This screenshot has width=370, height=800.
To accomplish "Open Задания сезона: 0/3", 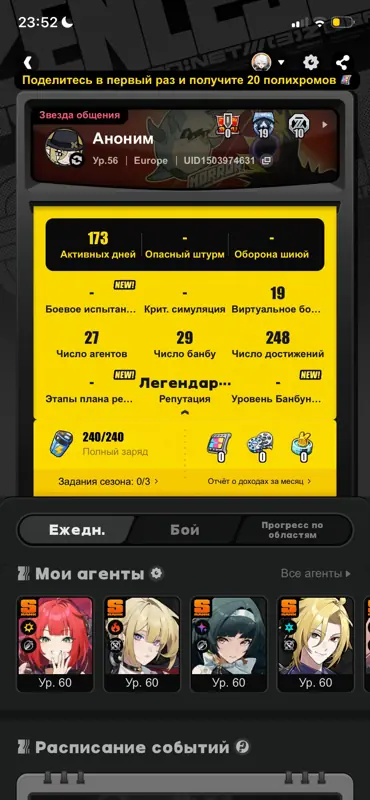I will [x=108, y=481].
